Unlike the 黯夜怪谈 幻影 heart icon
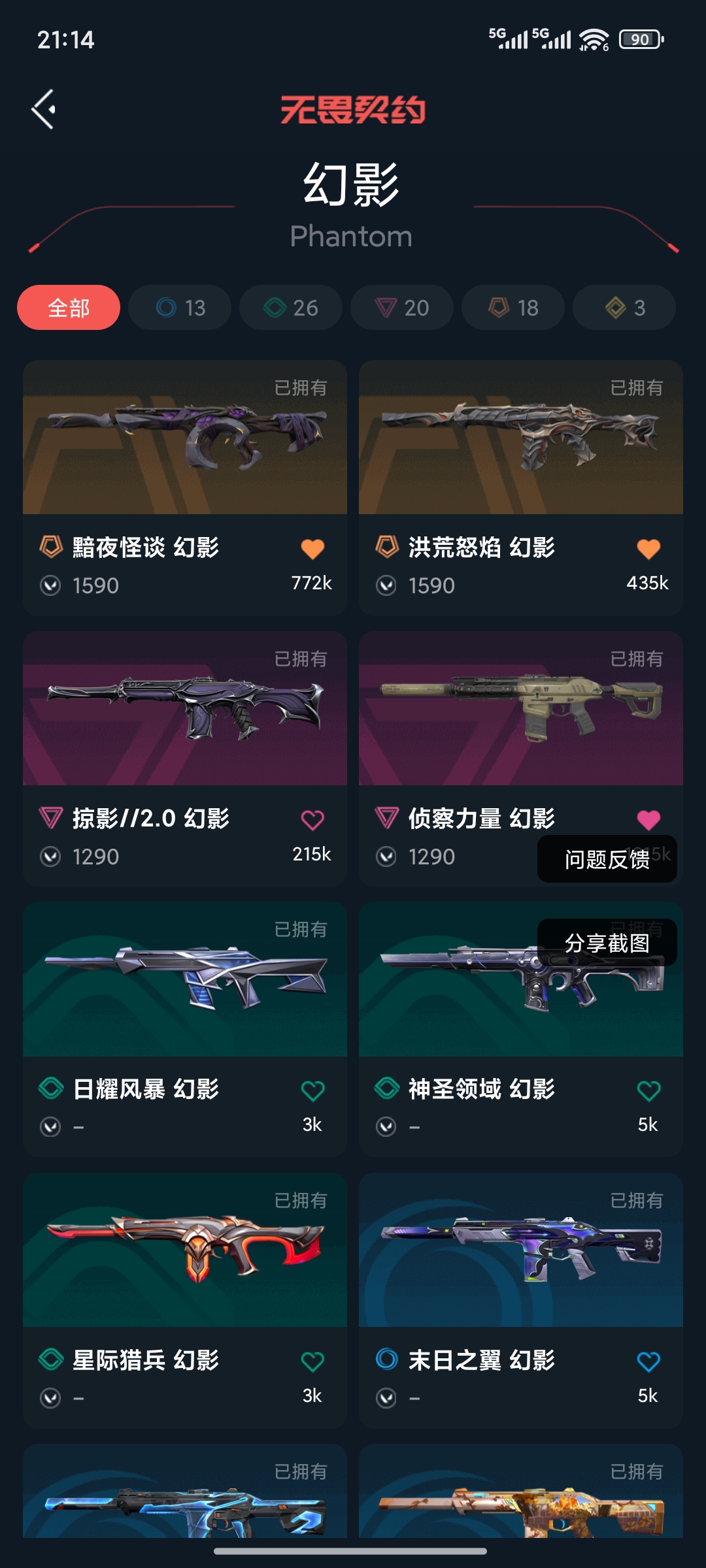The width and height of the screenshot is (706, 1568). pyautogui.click(x=312, y=549)
